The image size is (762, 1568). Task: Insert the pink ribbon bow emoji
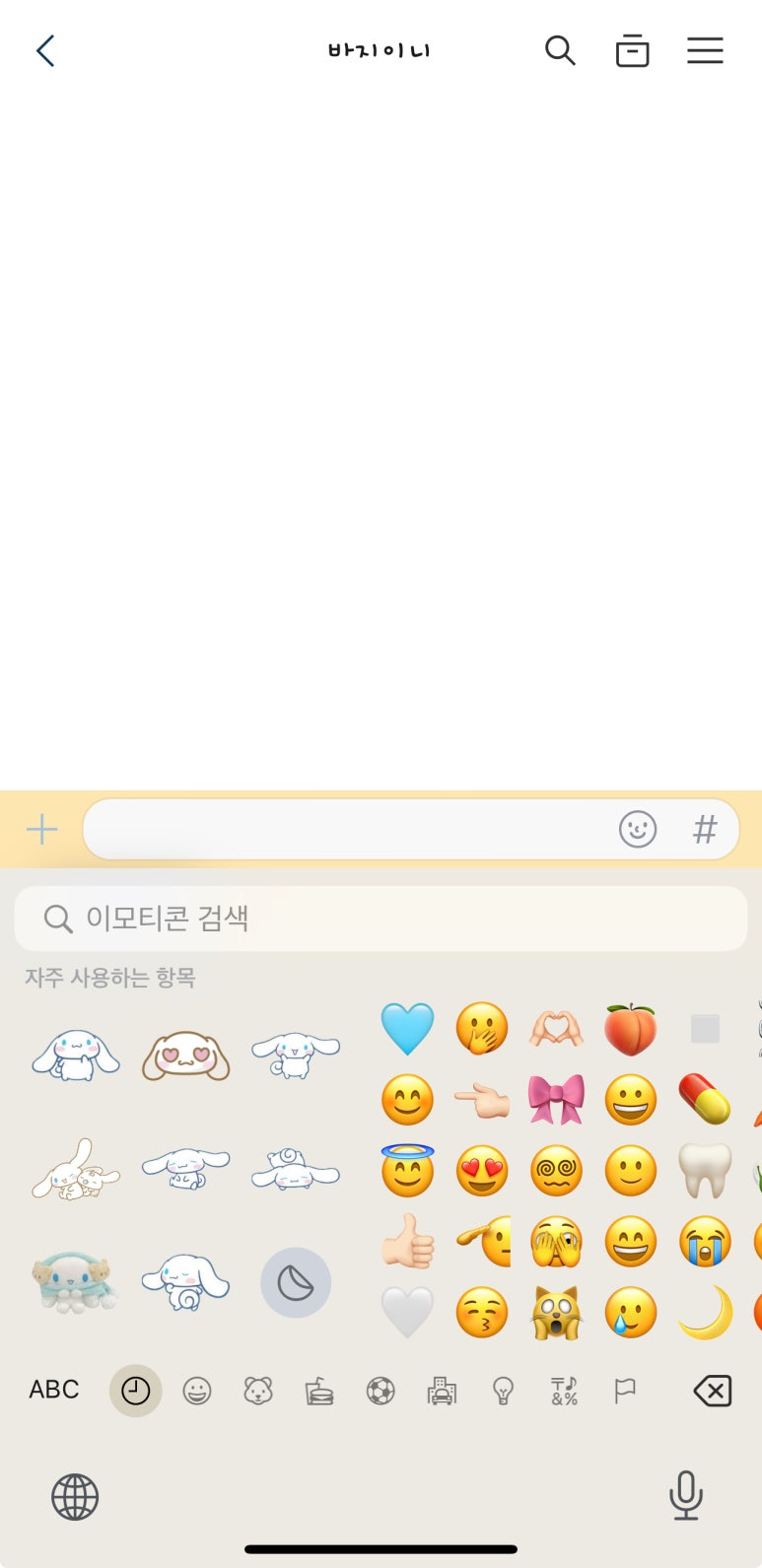[x=556, y=1100]
